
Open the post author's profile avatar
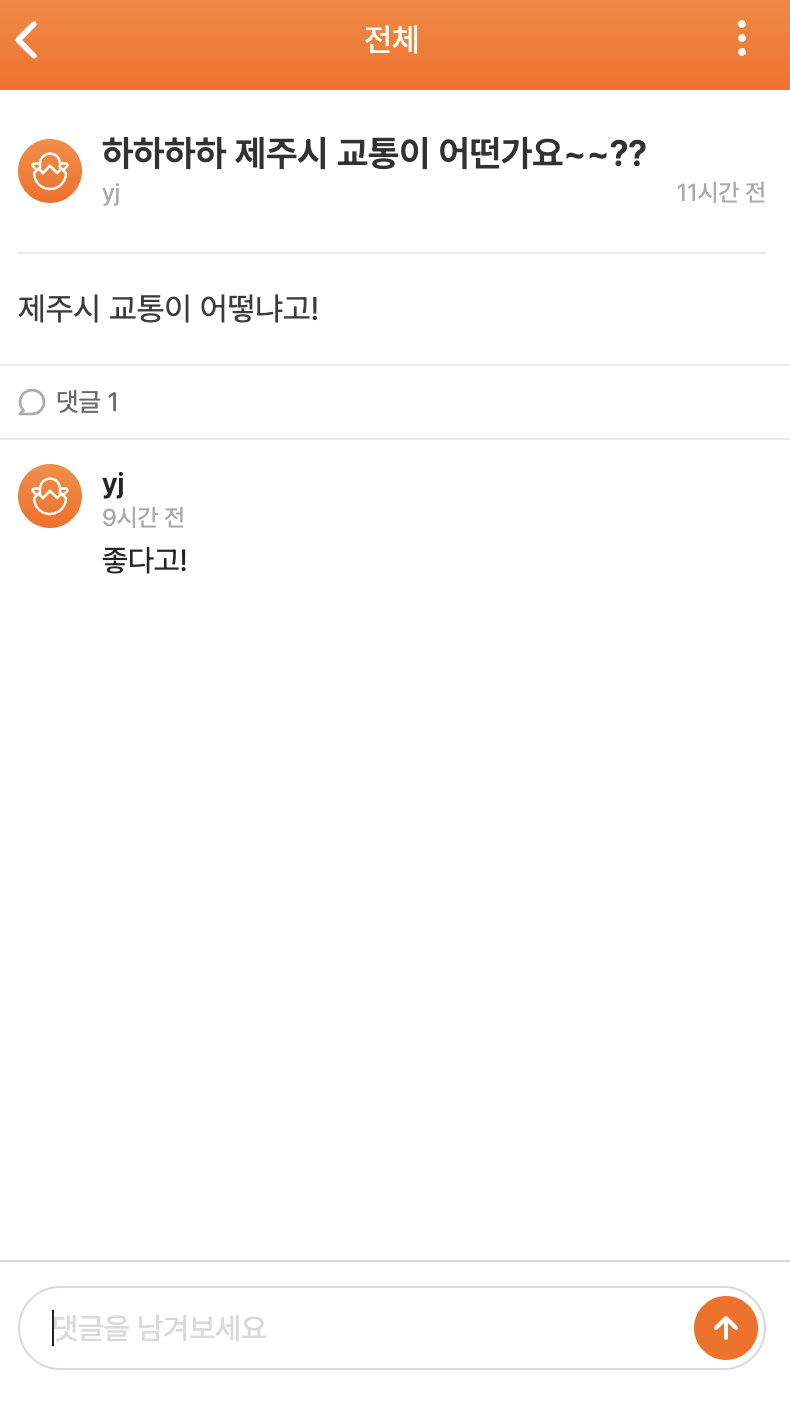pos(50,171)
